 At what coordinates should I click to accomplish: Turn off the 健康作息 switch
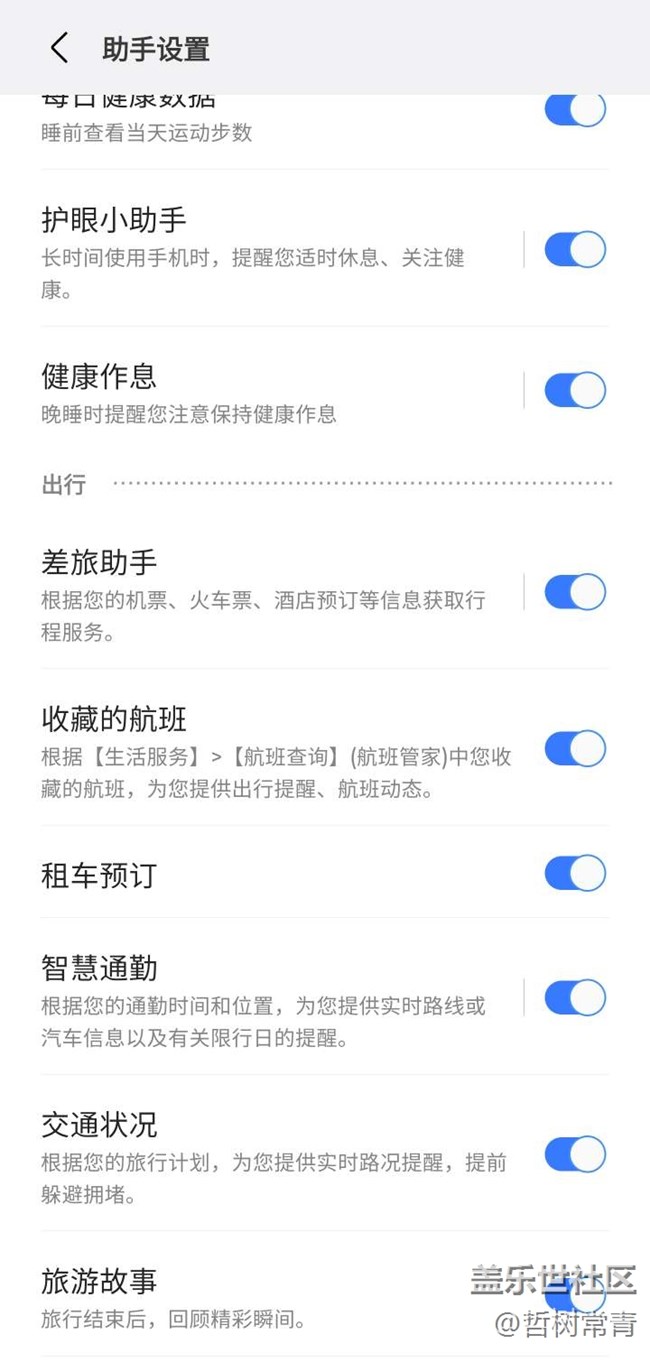click(575, 390)
